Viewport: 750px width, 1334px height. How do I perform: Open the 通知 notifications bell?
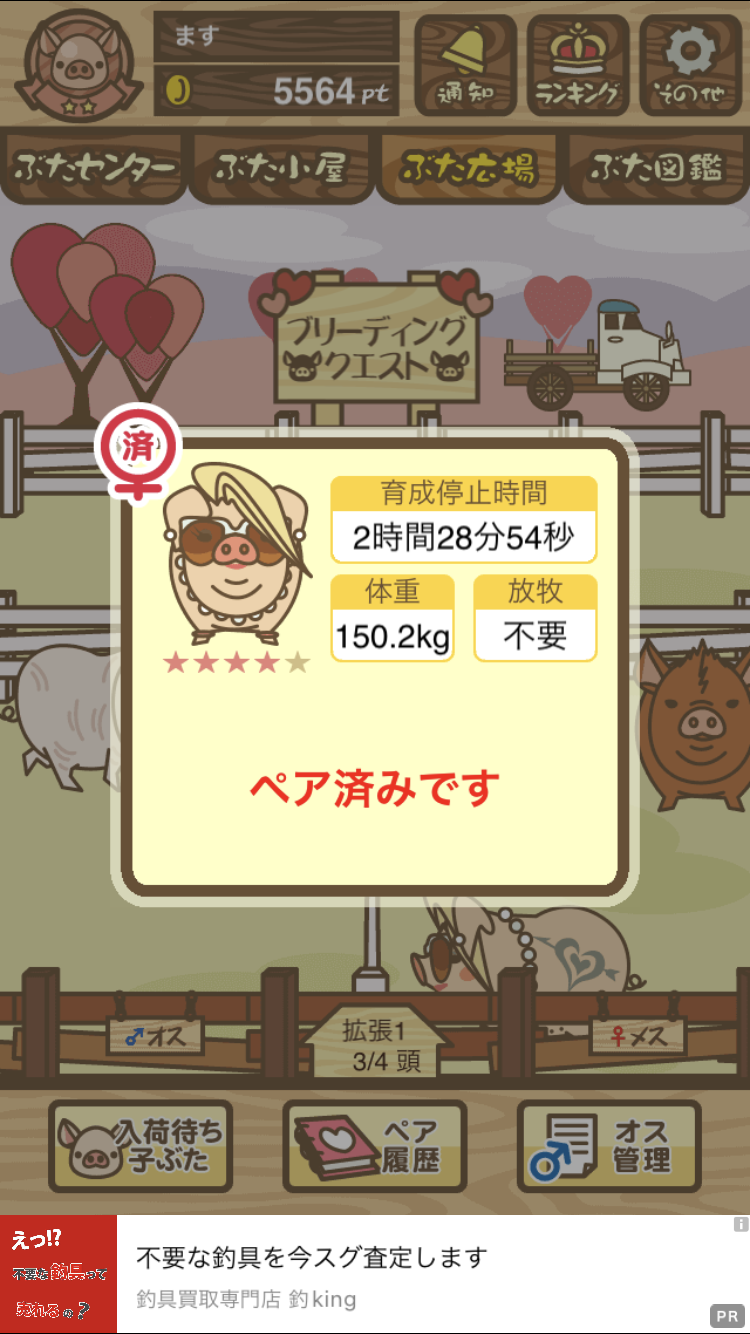click(x=465, y=65)
